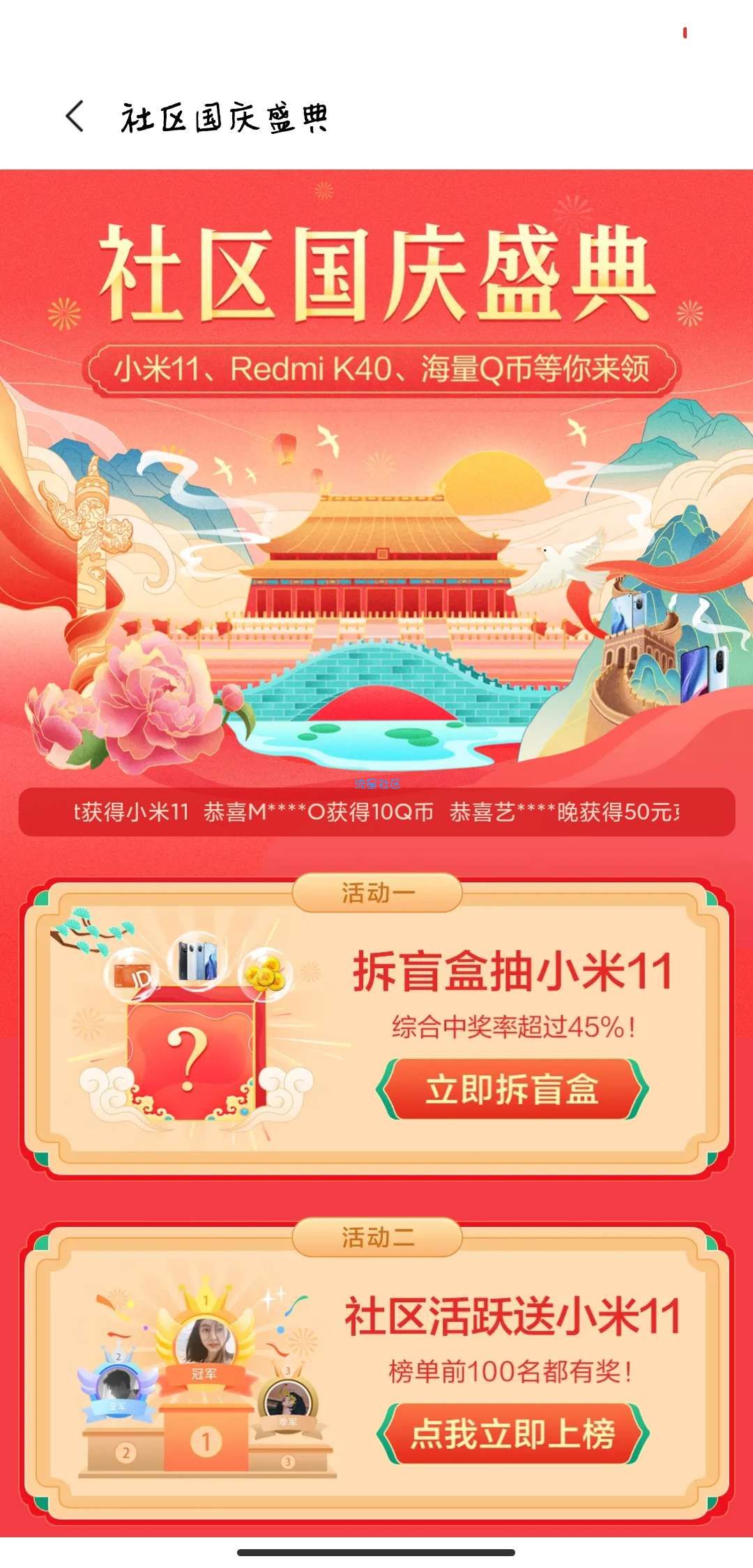Image resolution: width=753 pixels, height=1568 pixels.
Task: Go back from 社区国庆盛典 page
Action: (75, 116)
